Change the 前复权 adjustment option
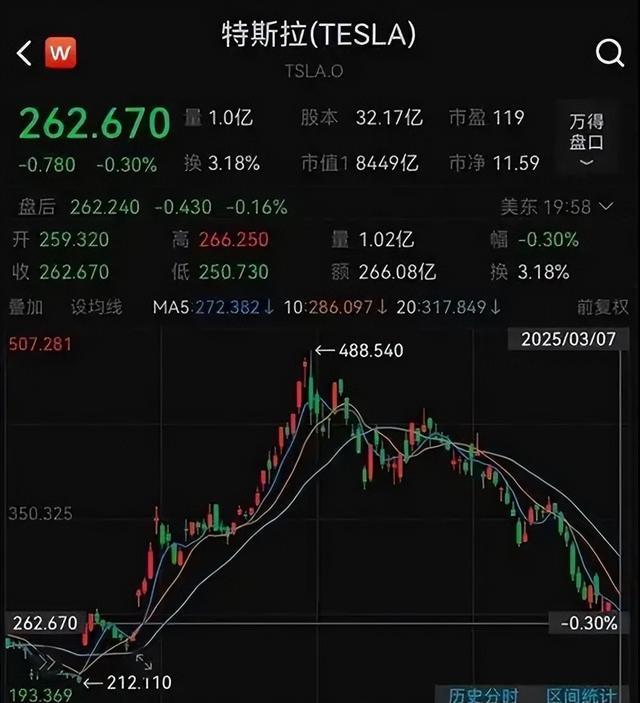The height and width of the screenshot is (703, 640). click(x=602, y=307)
